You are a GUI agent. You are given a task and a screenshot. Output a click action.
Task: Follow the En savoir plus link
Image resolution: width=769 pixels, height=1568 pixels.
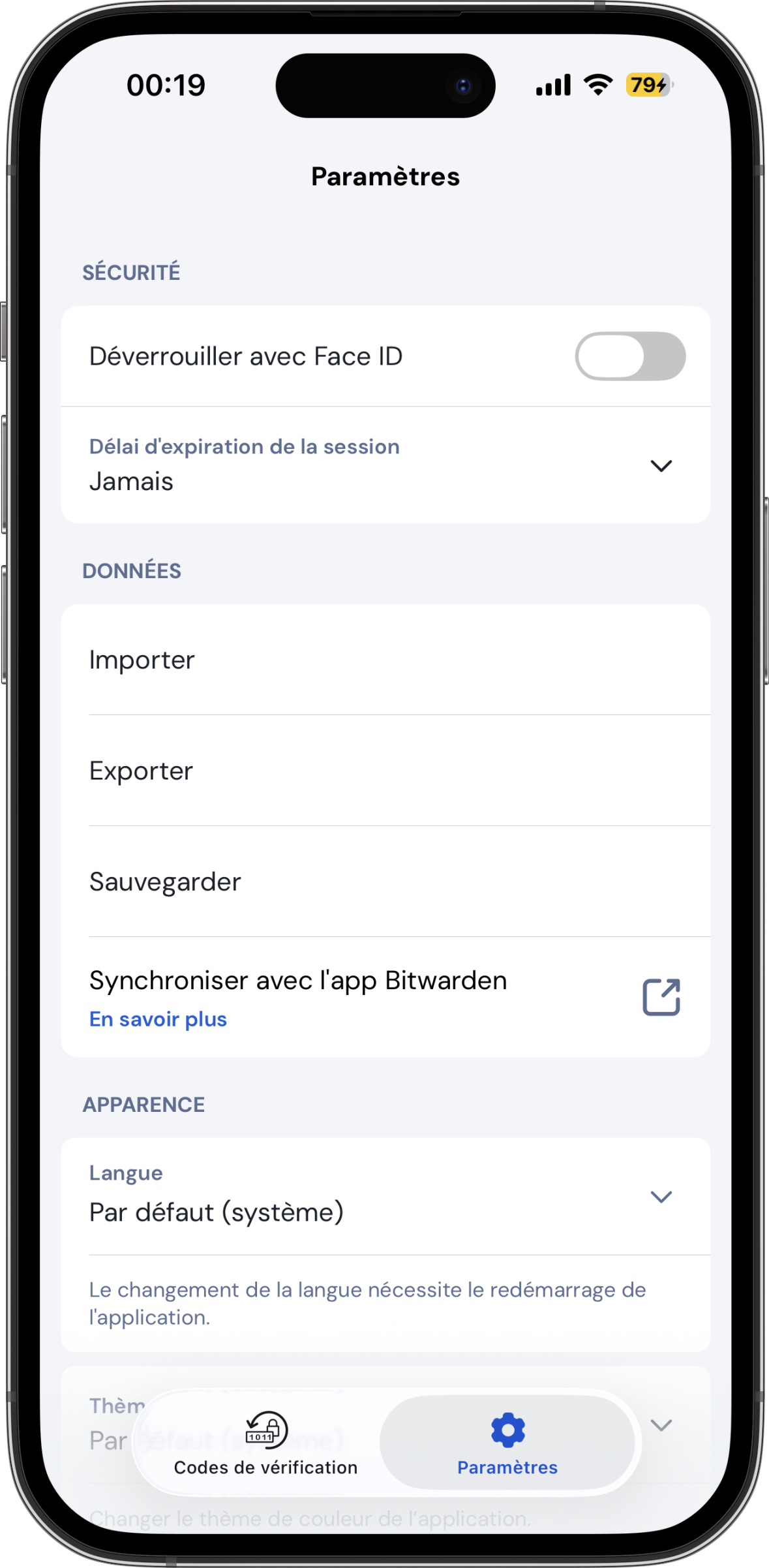158,1019
